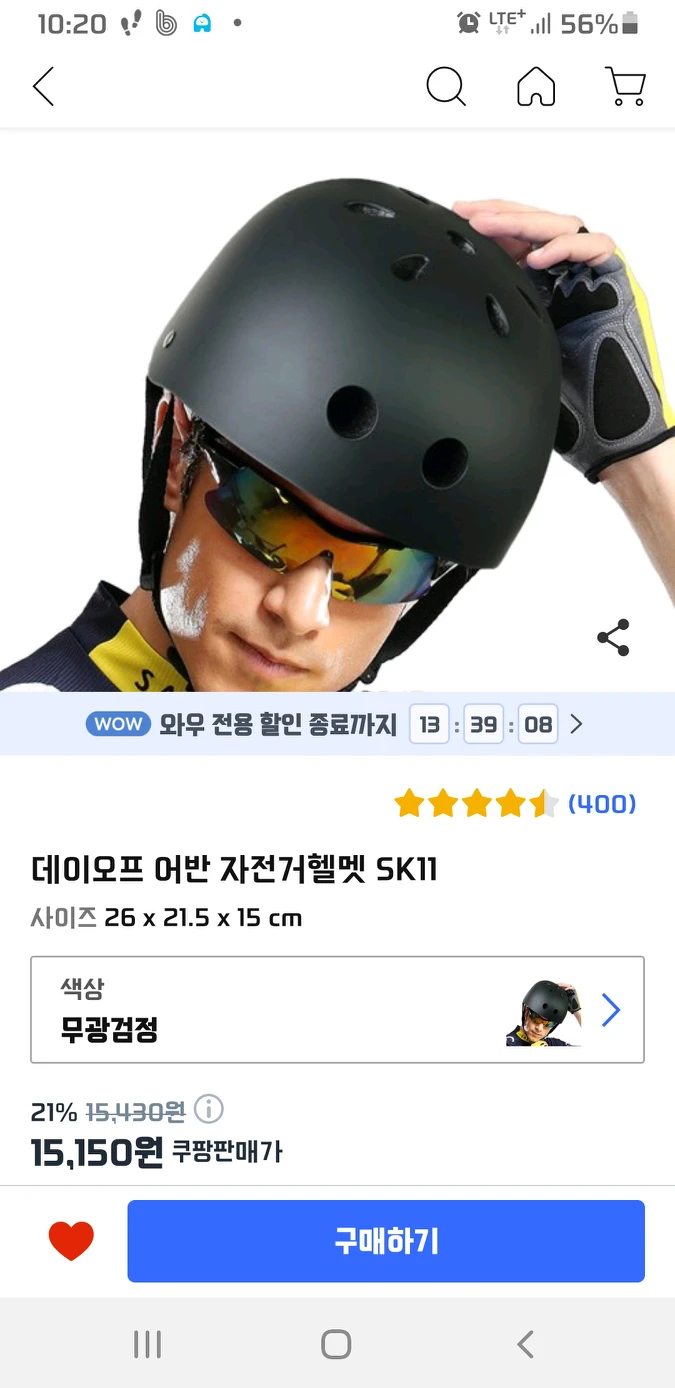Image resolution: width=675 pixels, height=1388 pixels.
Task: Tap the 구매하기 purchase button
Action: click(385, 1241)
